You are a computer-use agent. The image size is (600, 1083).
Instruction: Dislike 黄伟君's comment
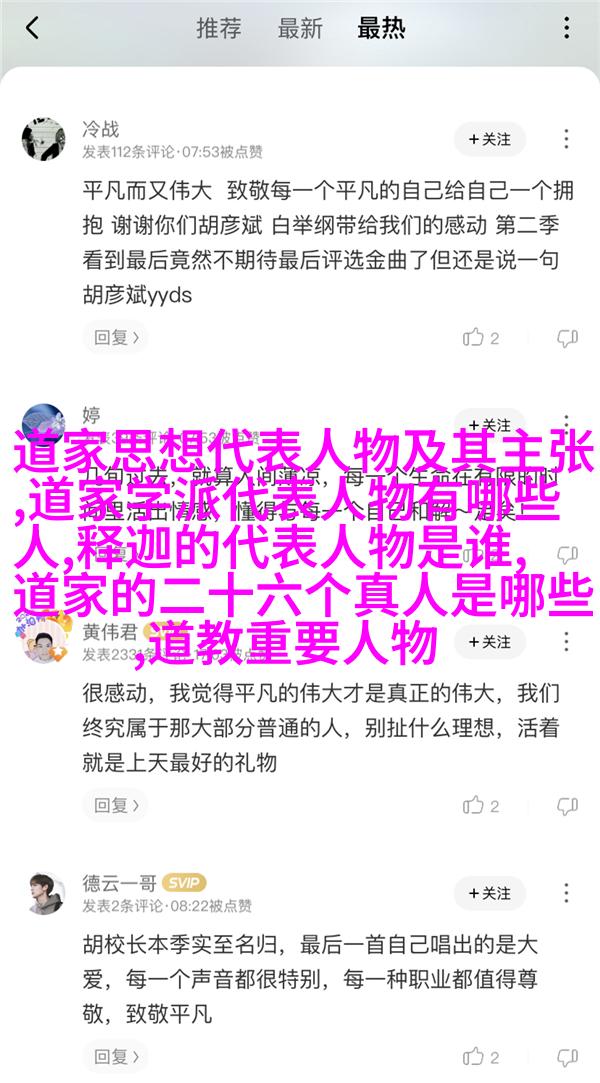567,804
